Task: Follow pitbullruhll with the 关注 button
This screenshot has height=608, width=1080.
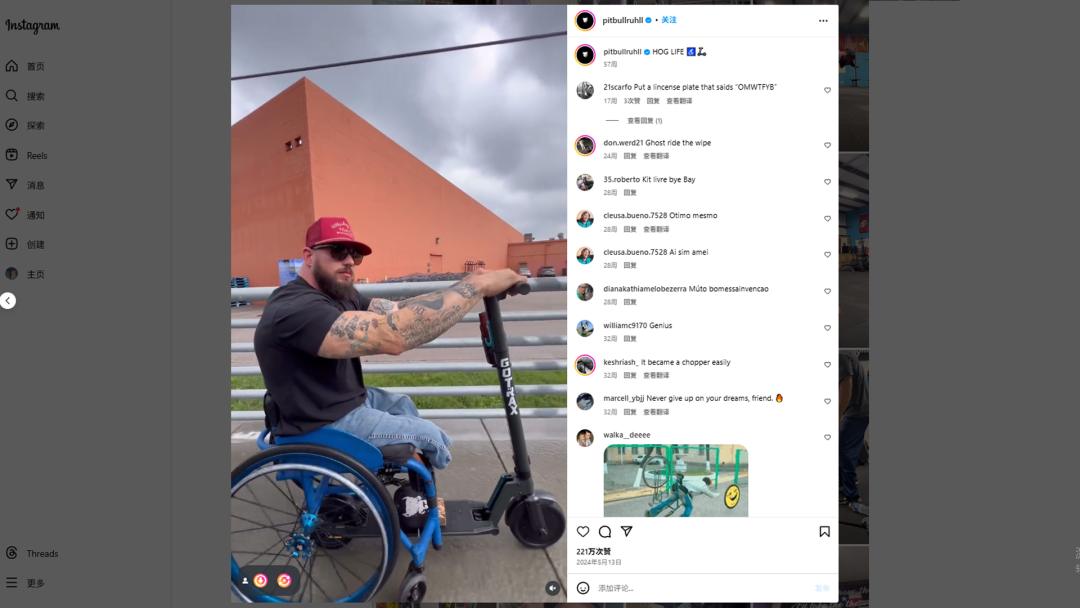Action: click(669, 20)
